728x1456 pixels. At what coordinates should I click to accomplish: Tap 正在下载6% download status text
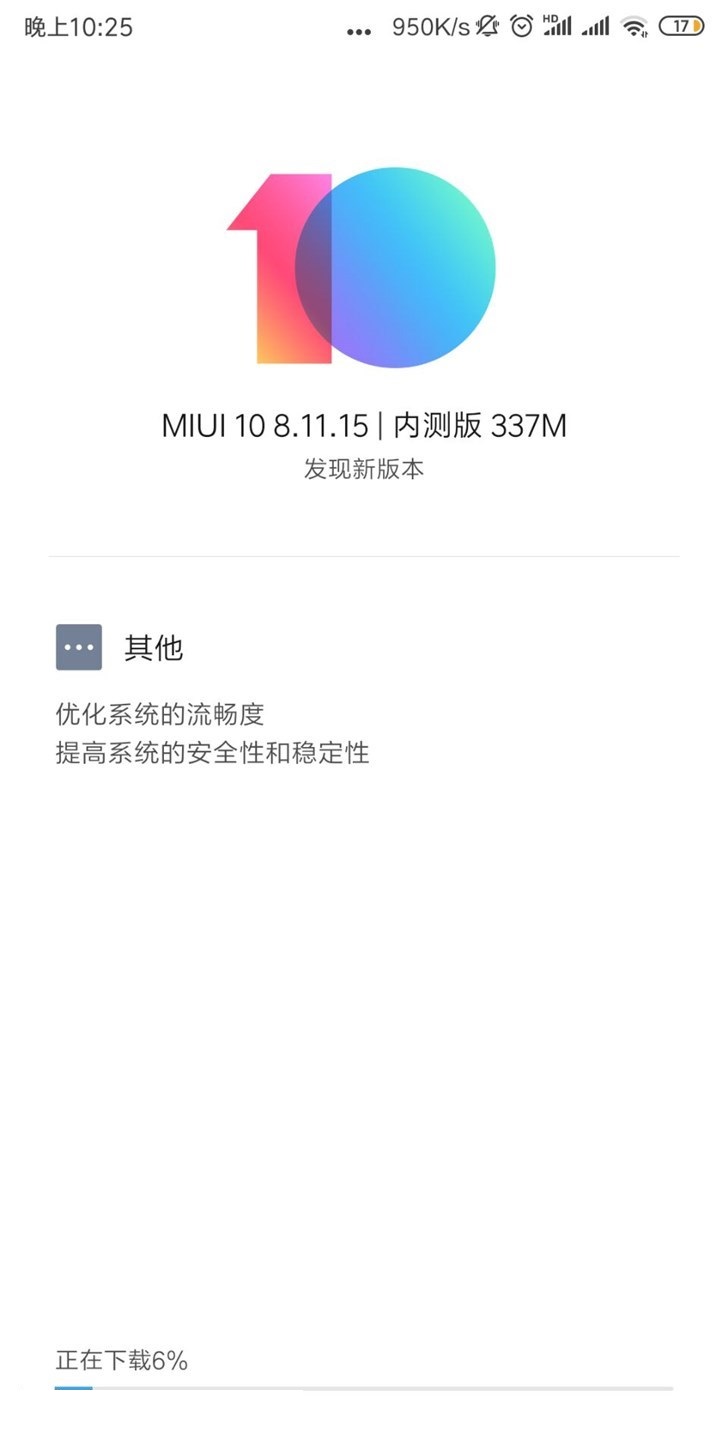[x=120, y=1360]
